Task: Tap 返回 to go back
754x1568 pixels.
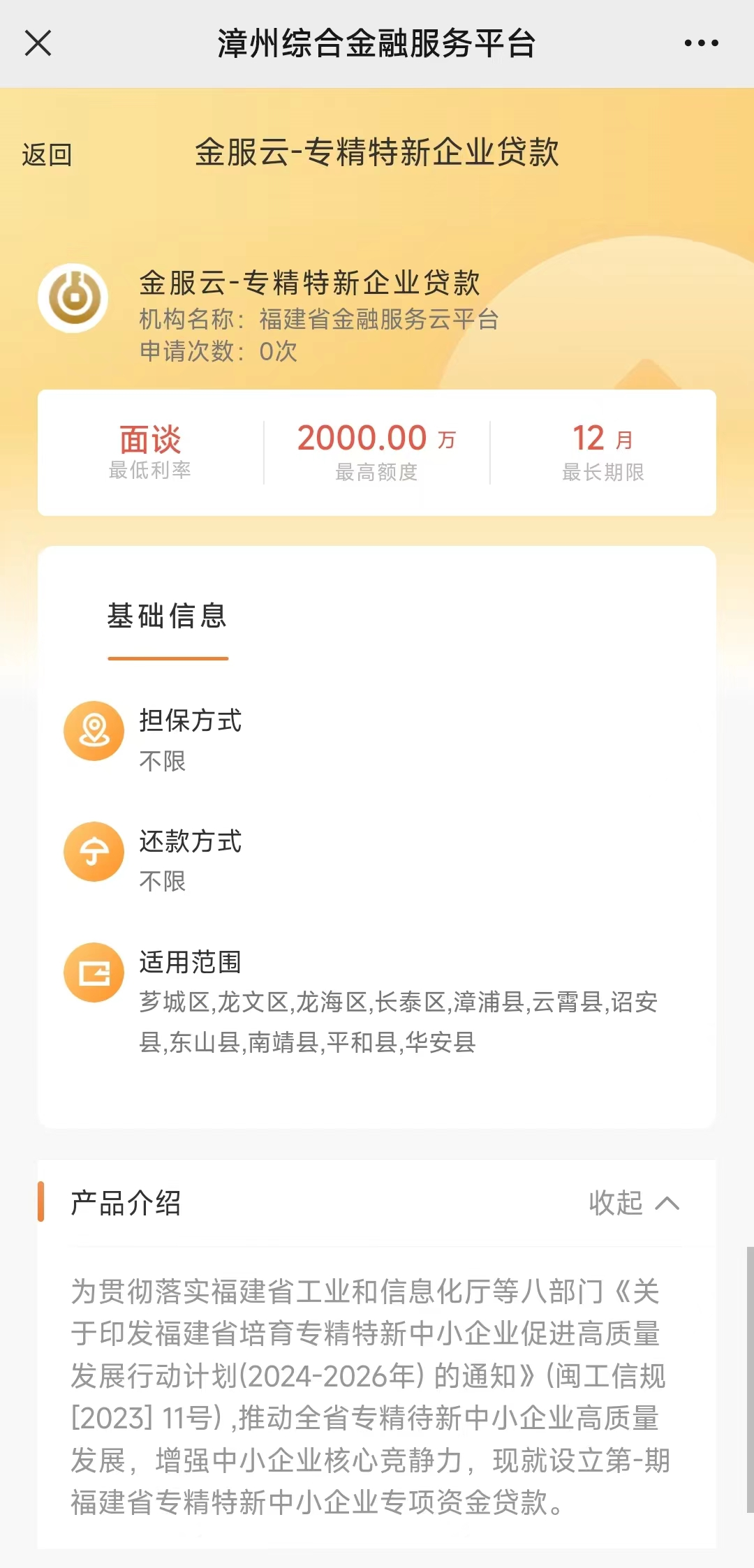Action: (47, 154)
